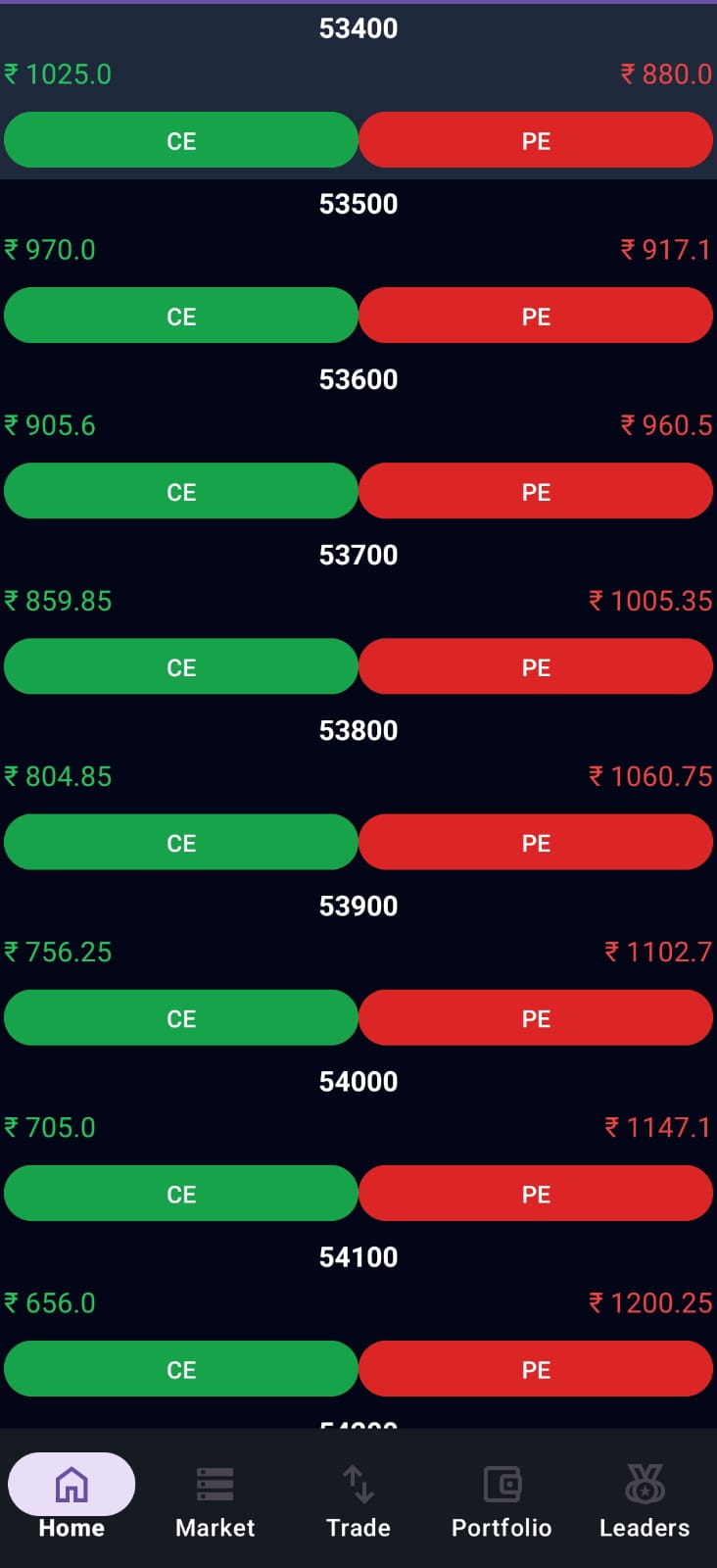Choose the 53800 PE option
This screenshot has width=717, height=1568.
click(x=536, y=842)
